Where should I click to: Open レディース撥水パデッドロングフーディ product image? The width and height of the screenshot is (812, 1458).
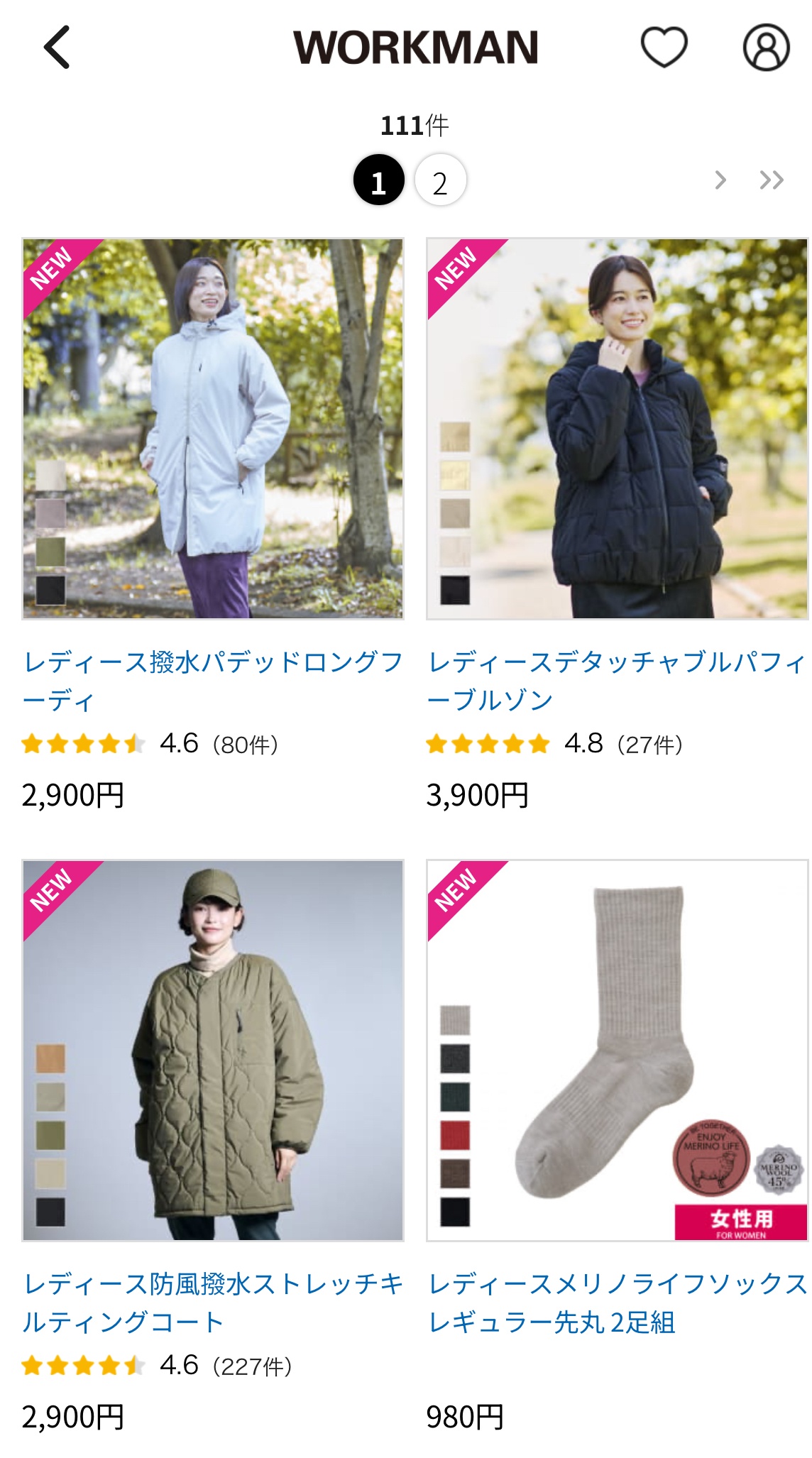coord(213,429)
